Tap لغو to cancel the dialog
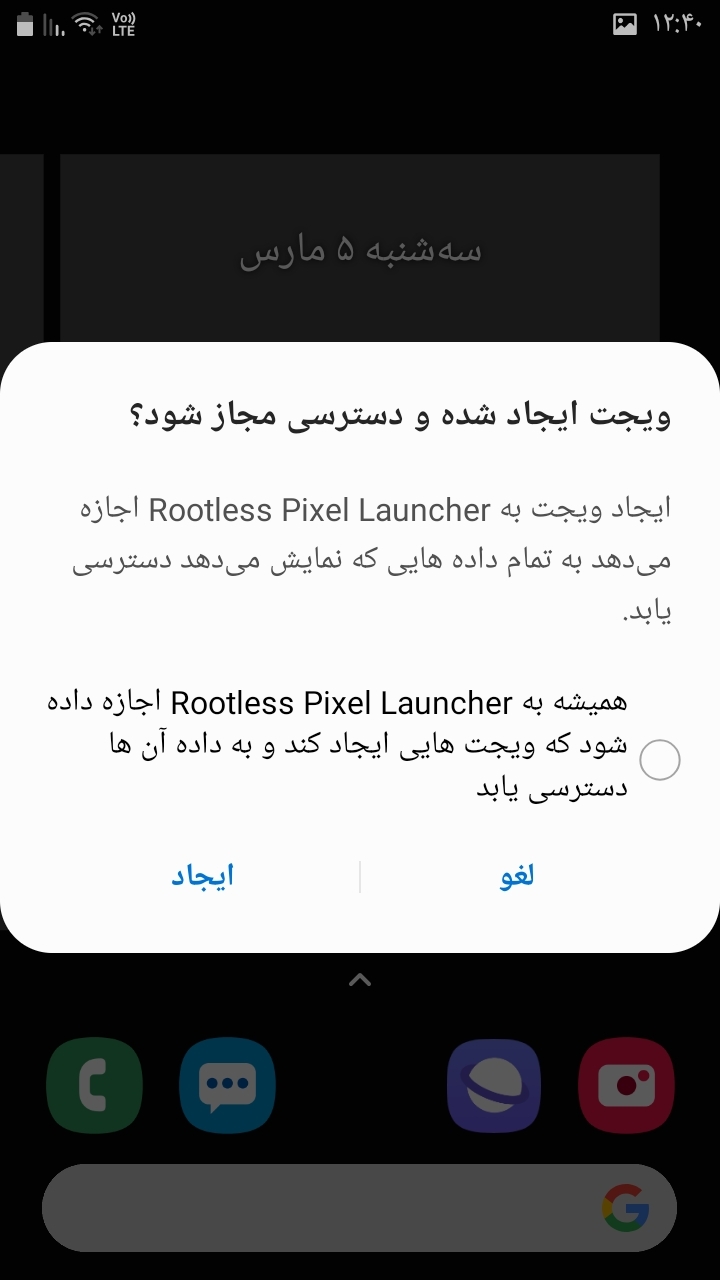Screen dimensions: 720x1280 coord(517,876)
